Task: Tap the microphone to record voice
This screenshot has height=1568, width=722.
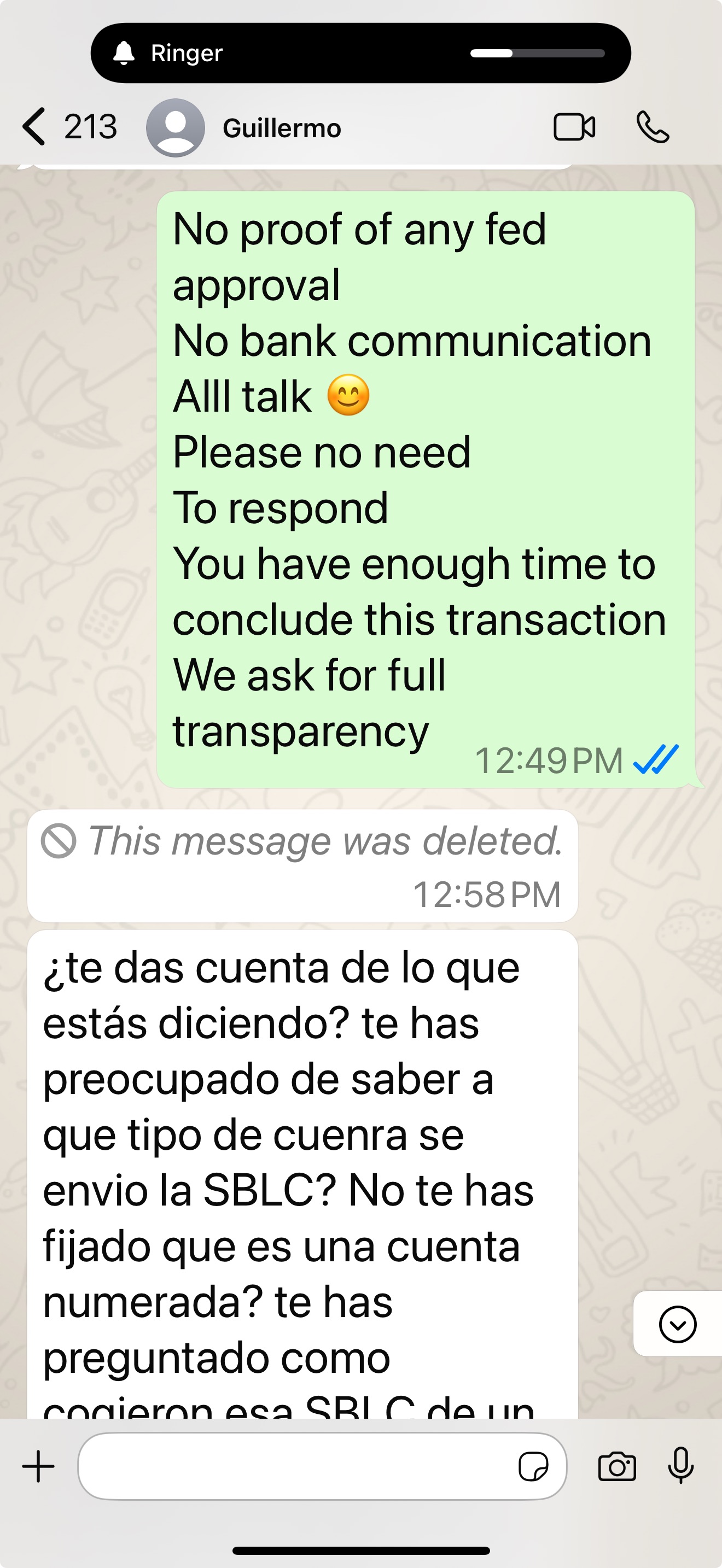Action: pyautogui.click(x=680, y=1465)
